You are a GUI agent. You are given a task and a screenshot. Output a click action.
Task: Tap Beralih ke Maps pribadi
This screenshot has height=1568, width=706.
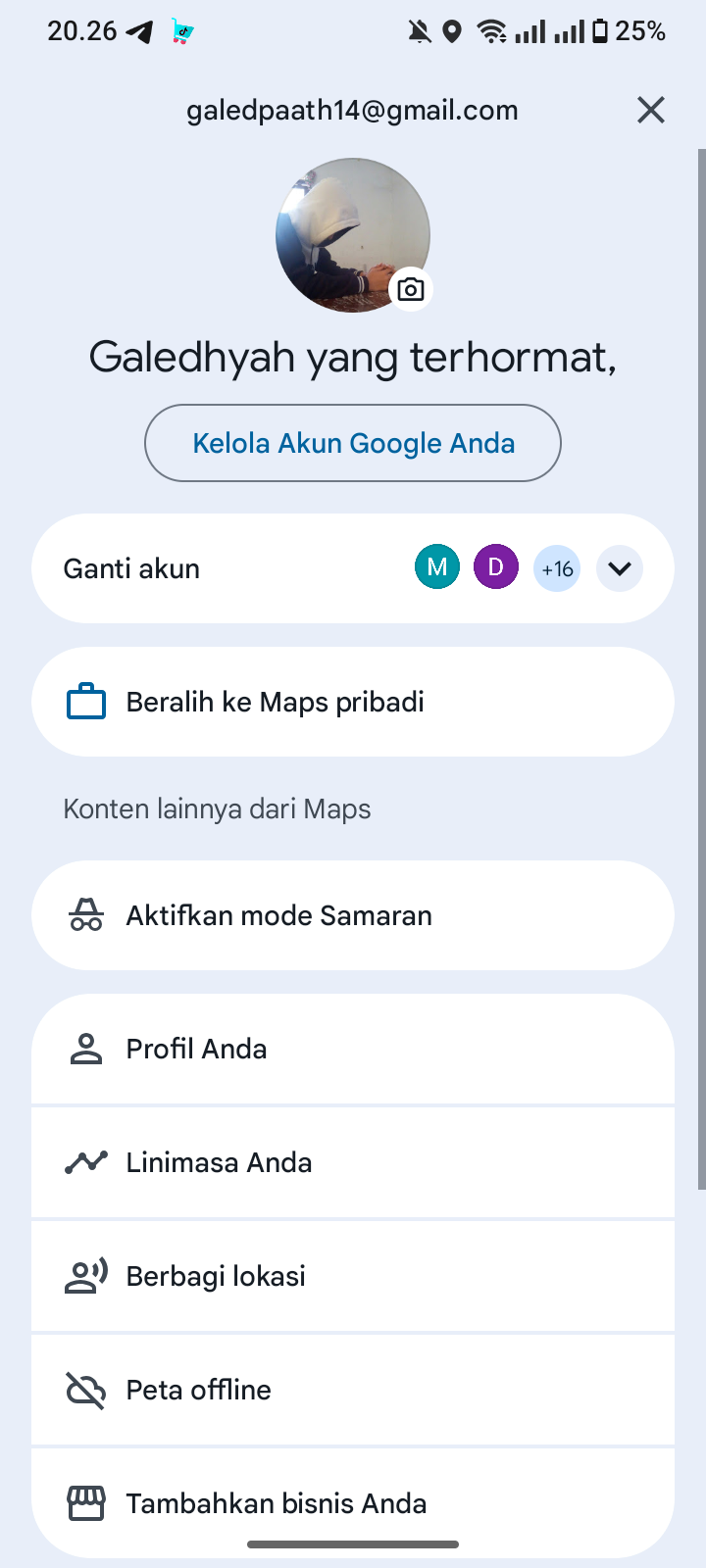(353, 702)
